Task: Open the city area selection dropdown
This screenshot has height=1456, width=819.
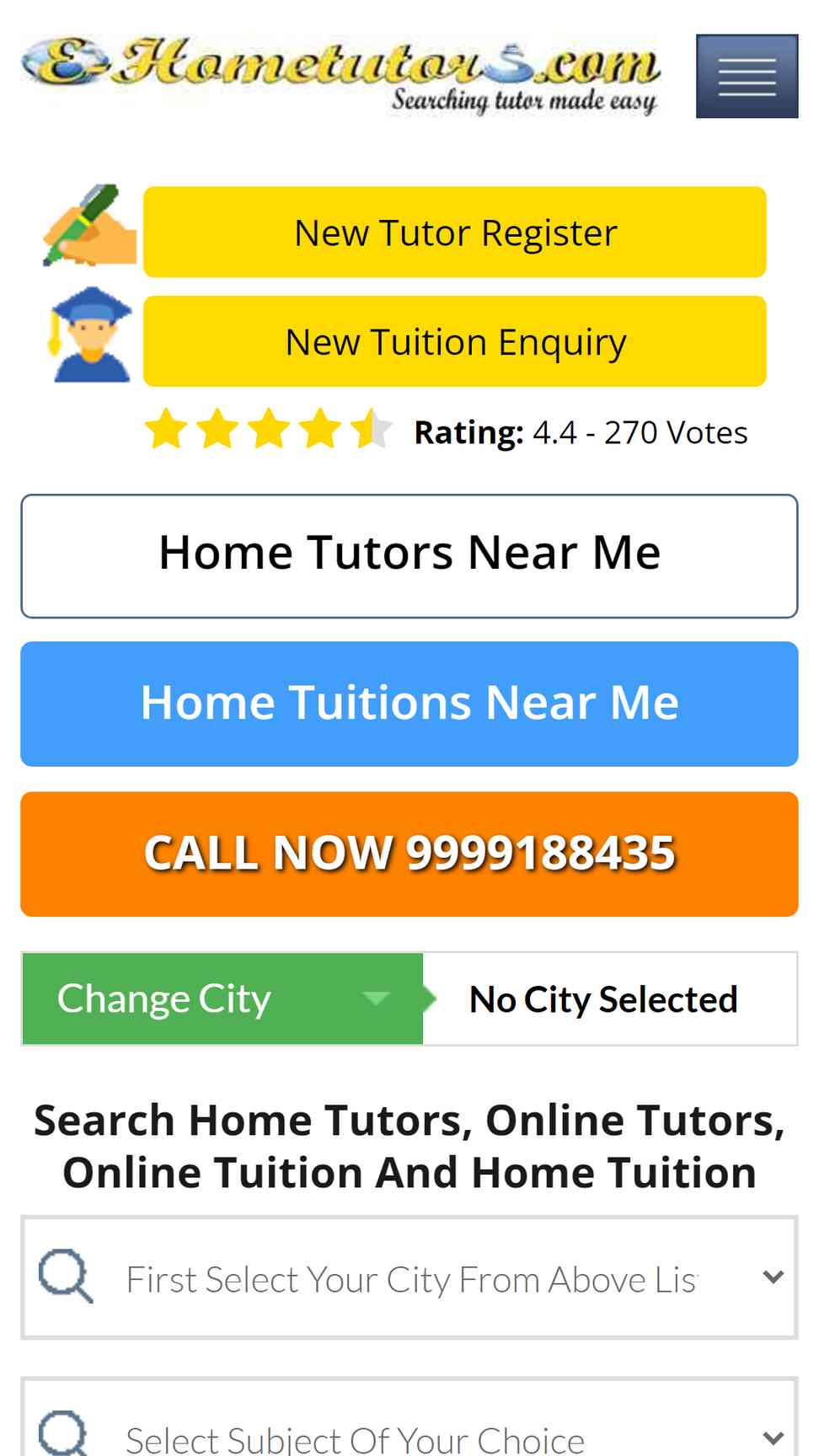Action: [409, 1277]
